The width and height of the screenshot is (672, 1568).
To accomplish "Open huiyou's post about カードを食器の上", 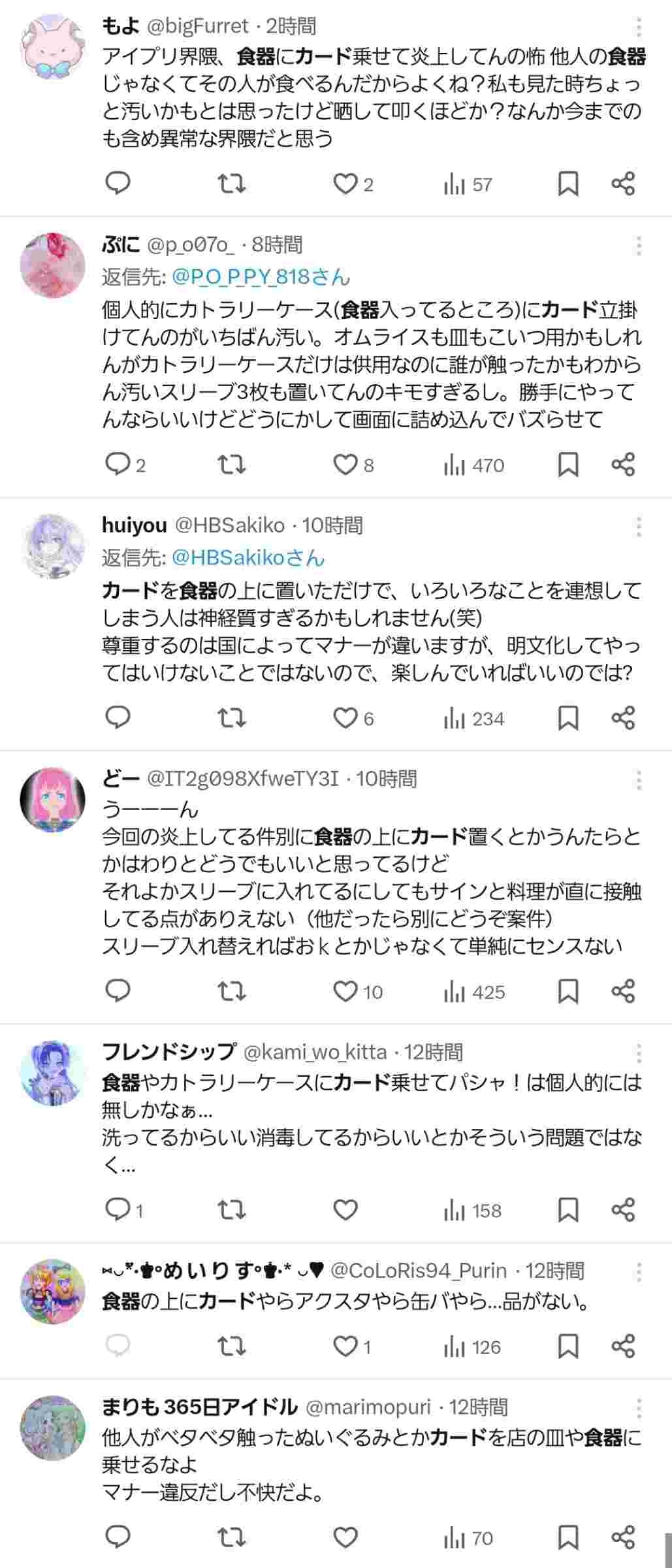I will (366, 632).
